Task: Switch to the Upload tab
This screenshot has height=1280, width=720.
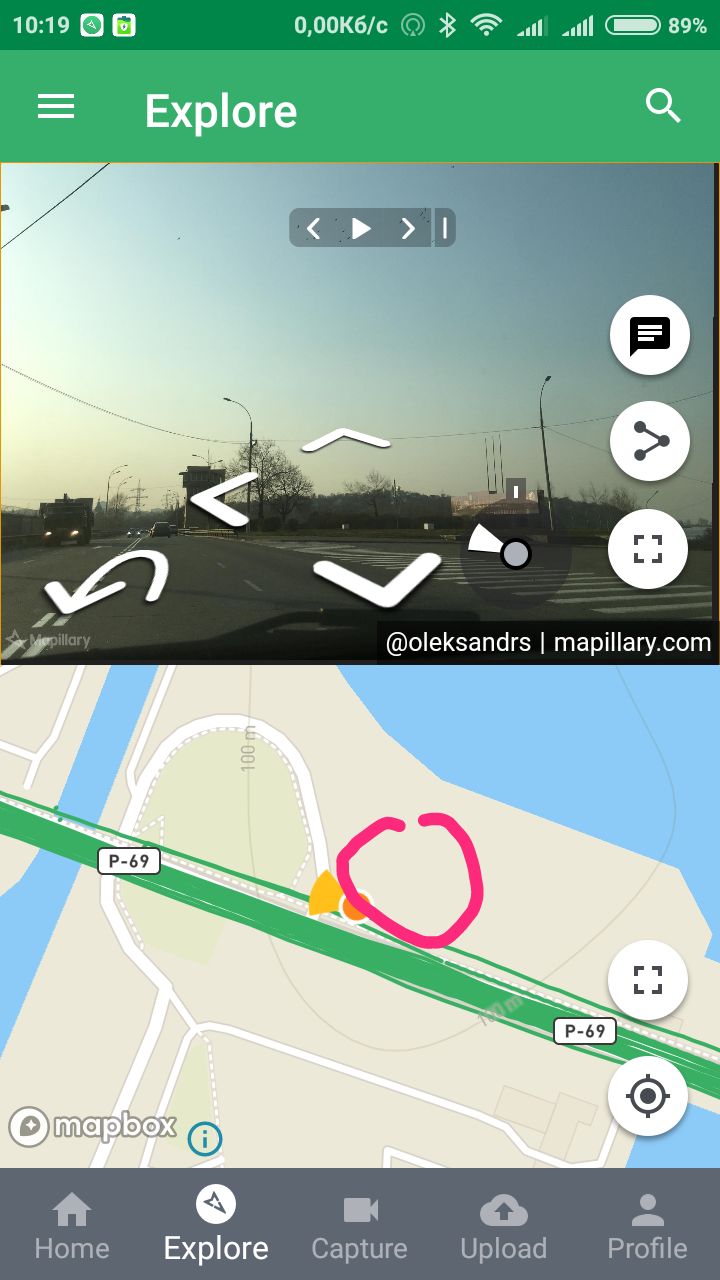Action: [504, 1226]
